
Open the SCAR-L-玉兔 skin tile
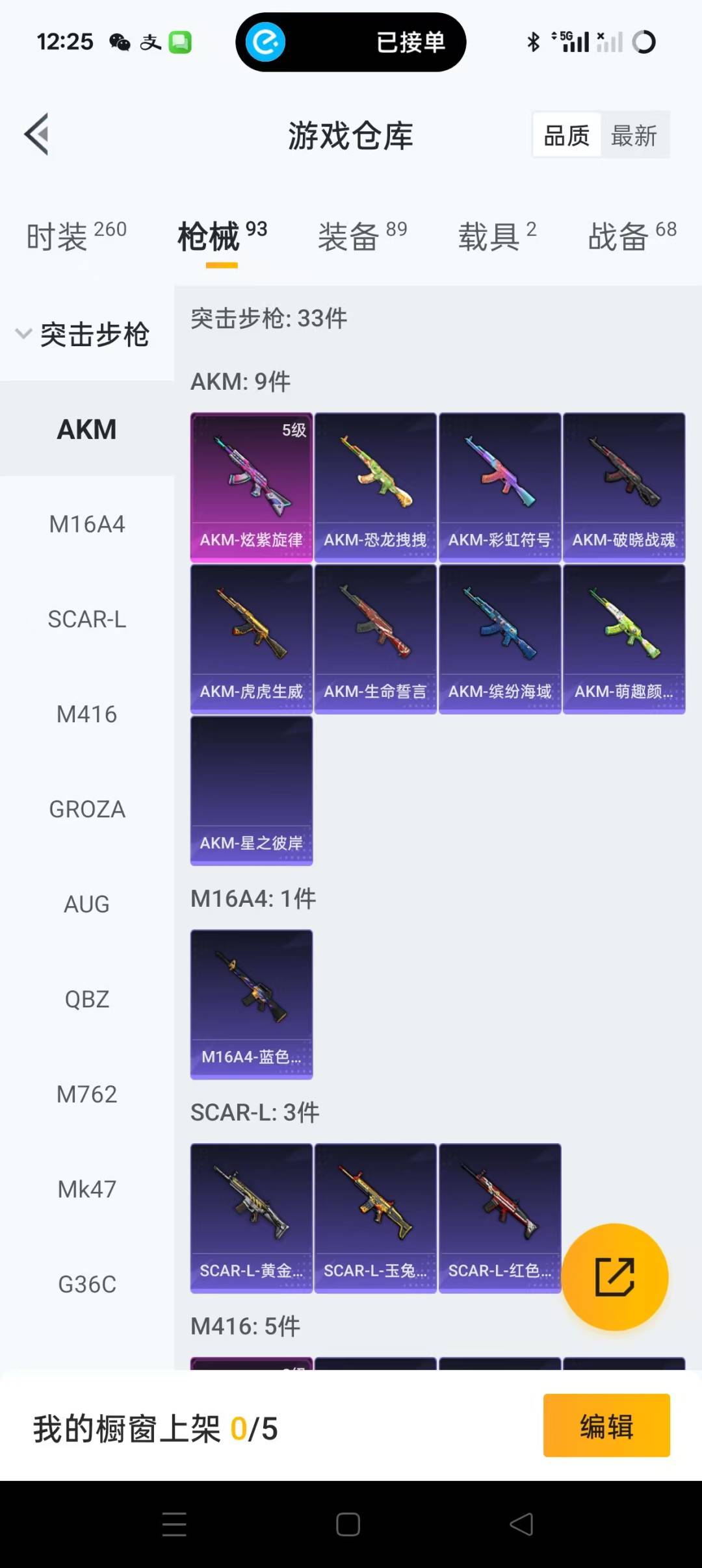pos(375,1218)
